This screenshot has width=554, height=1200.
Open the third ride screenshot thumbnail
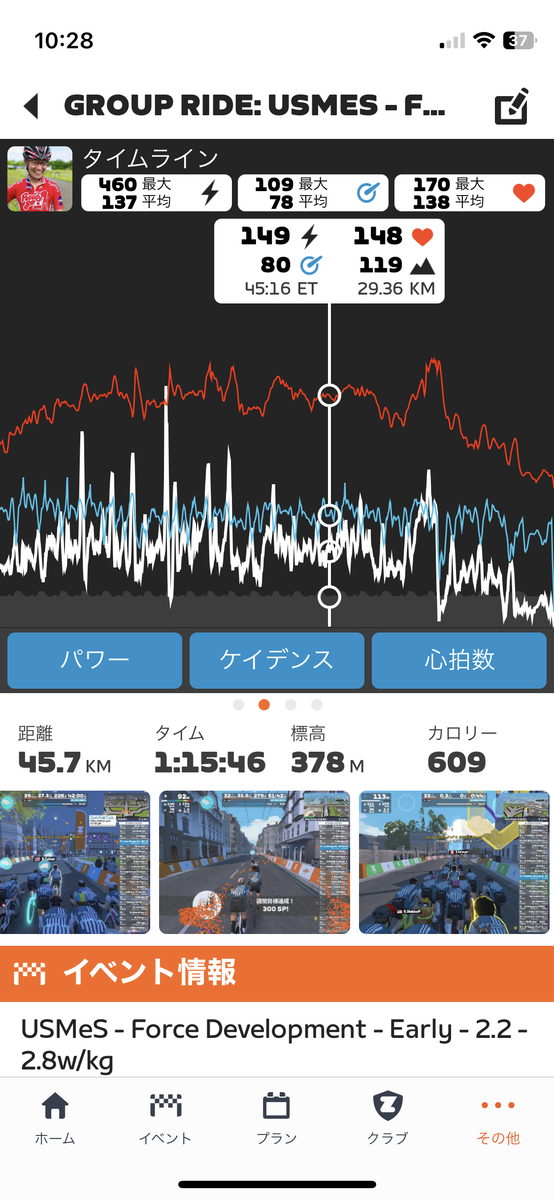coord(455,862)
